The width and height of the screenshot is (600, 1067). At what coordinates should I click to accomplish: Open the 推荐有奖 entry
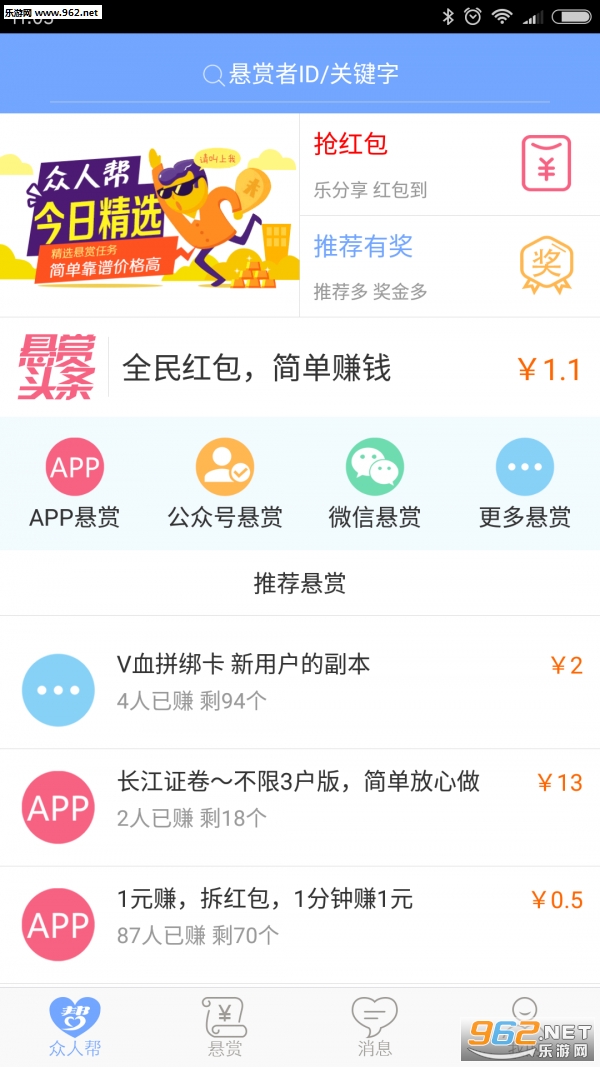(450, 267)
